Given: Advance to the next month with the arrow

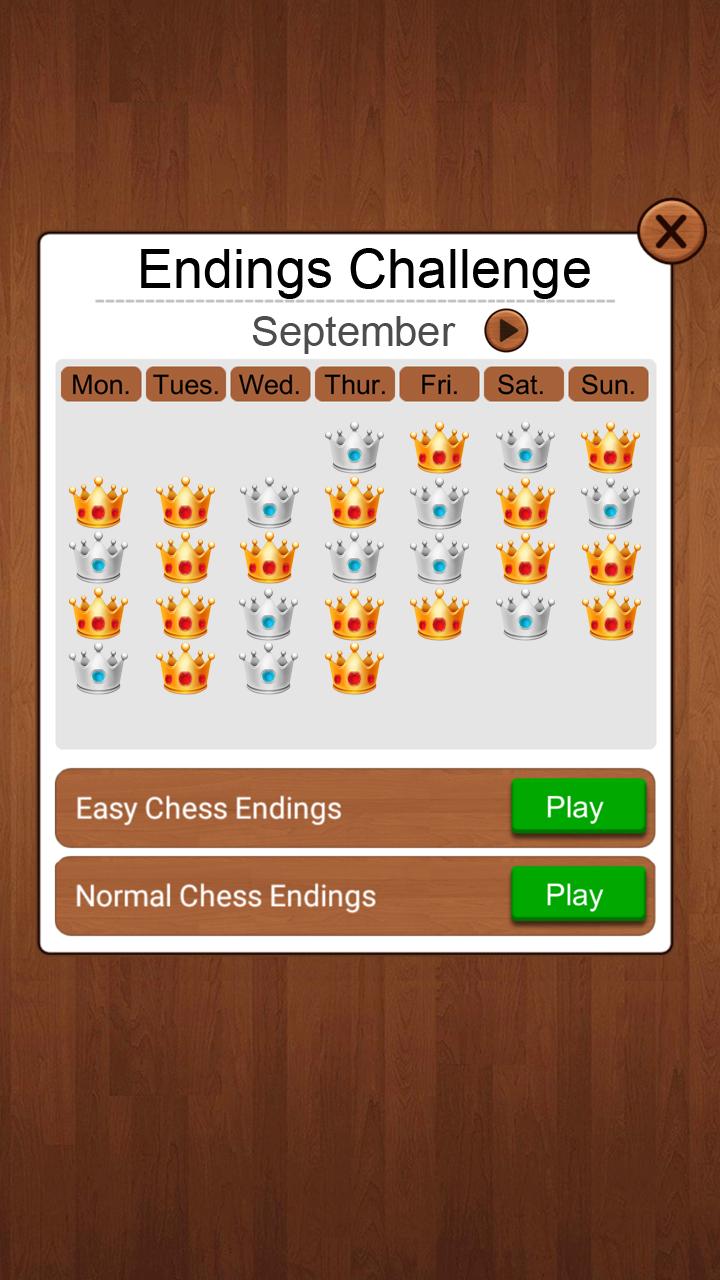Looking at the screenshot, I should pos(505,331).
